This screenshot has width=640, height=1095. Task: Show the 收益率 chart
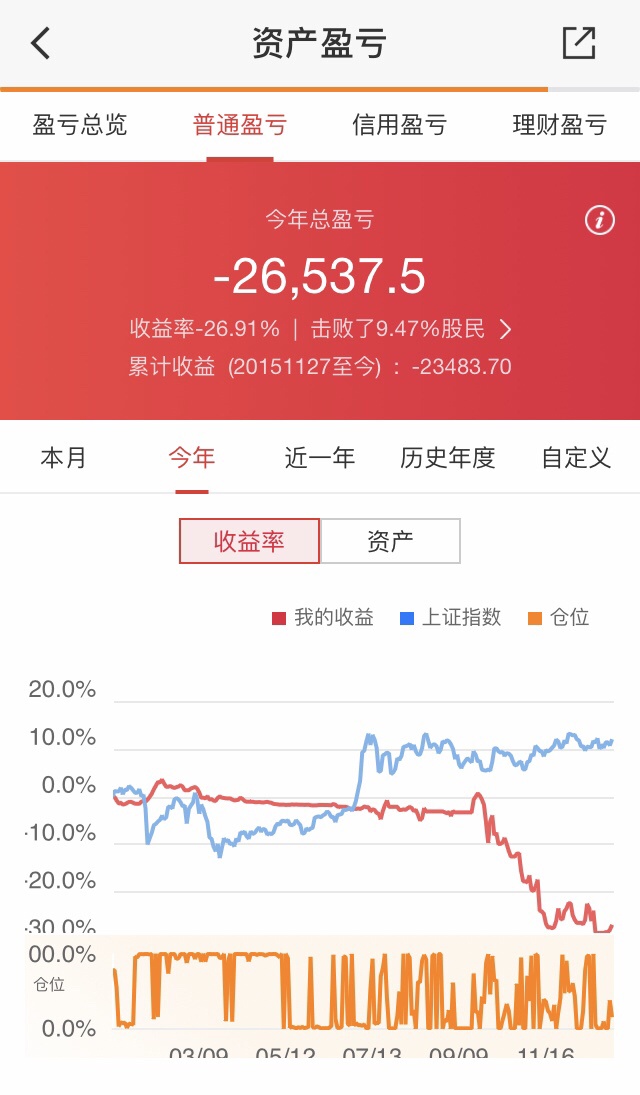(249, 541)
